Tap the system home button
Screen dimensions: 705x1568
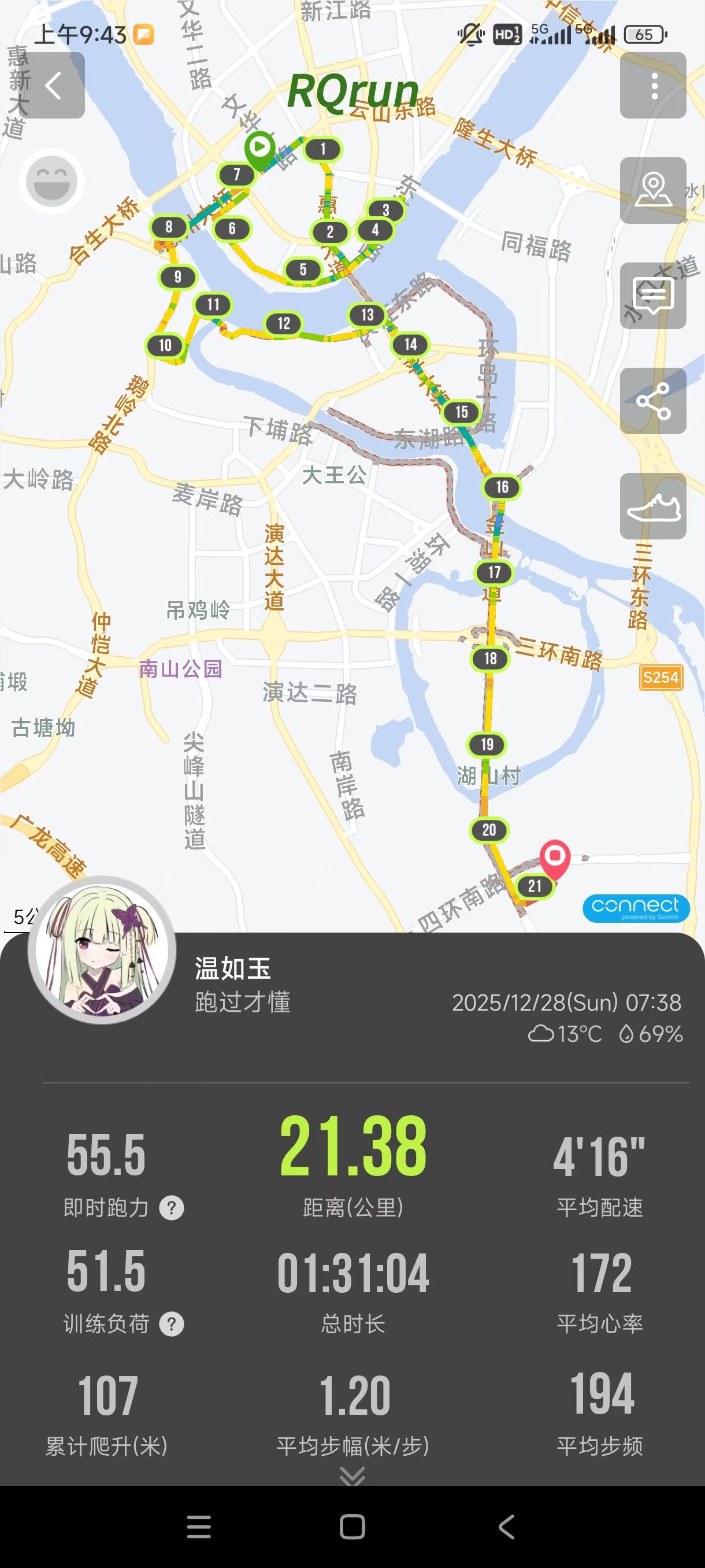click(353, 1526)
